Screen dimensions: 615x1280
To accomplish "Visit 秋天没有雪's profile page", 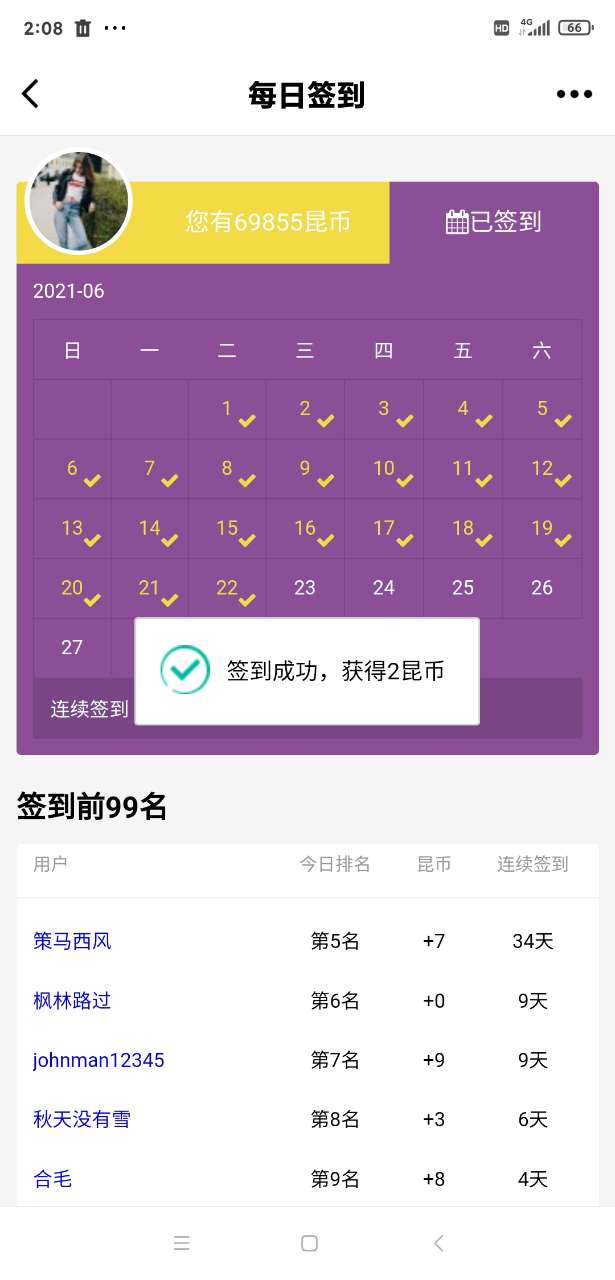I will coord(82,1120).
